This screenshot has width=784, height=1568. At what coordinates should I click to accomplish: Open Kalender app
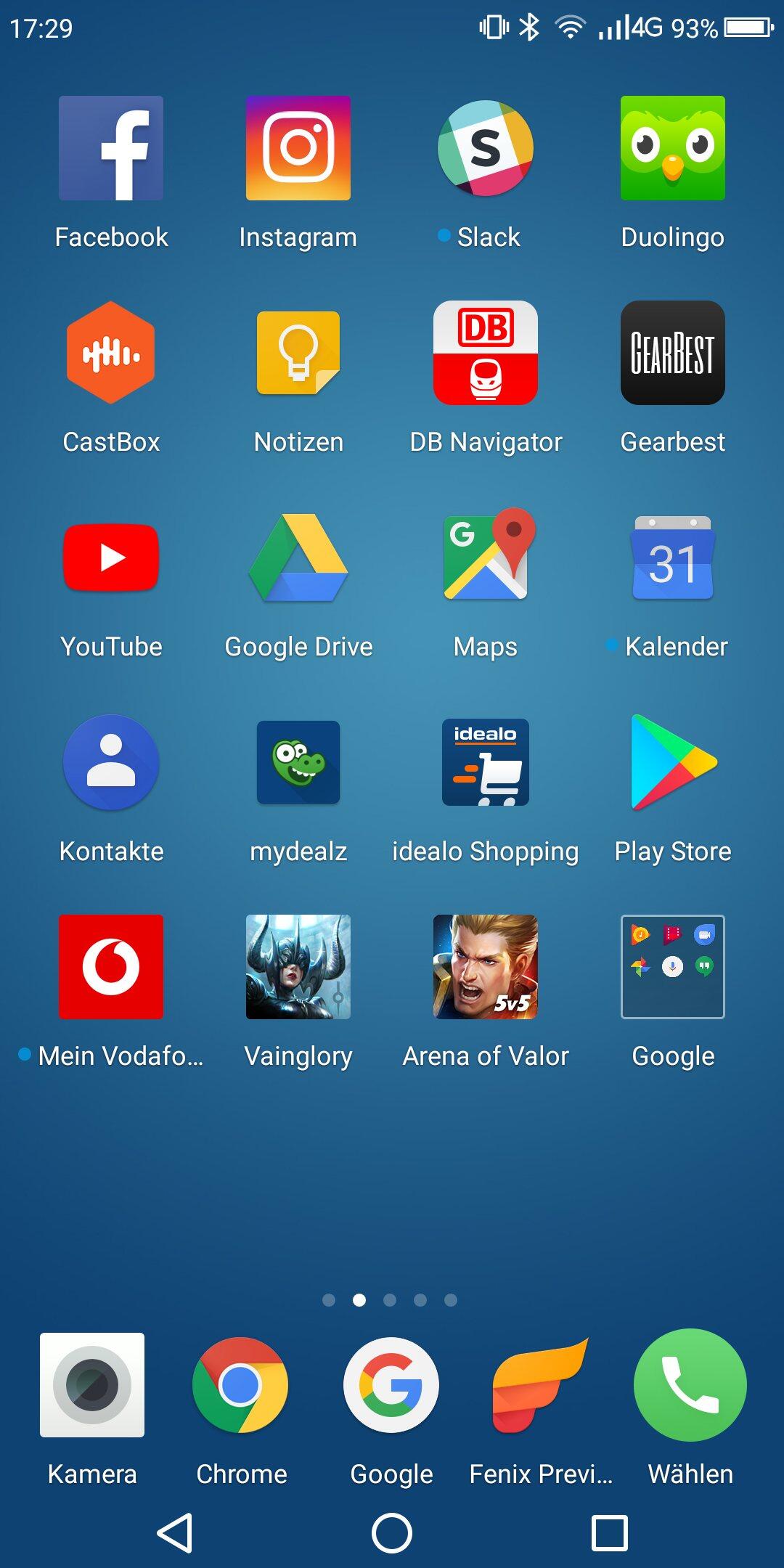click(x=673, y=558)
